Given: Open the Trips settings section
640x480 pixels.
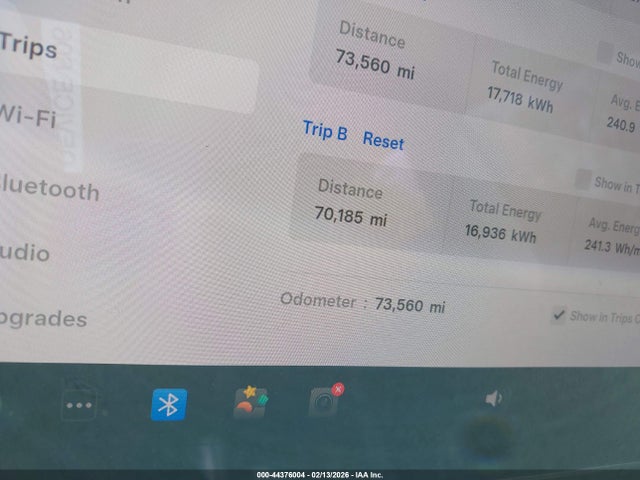Looking at the screenshot, I should coord(28,45).
